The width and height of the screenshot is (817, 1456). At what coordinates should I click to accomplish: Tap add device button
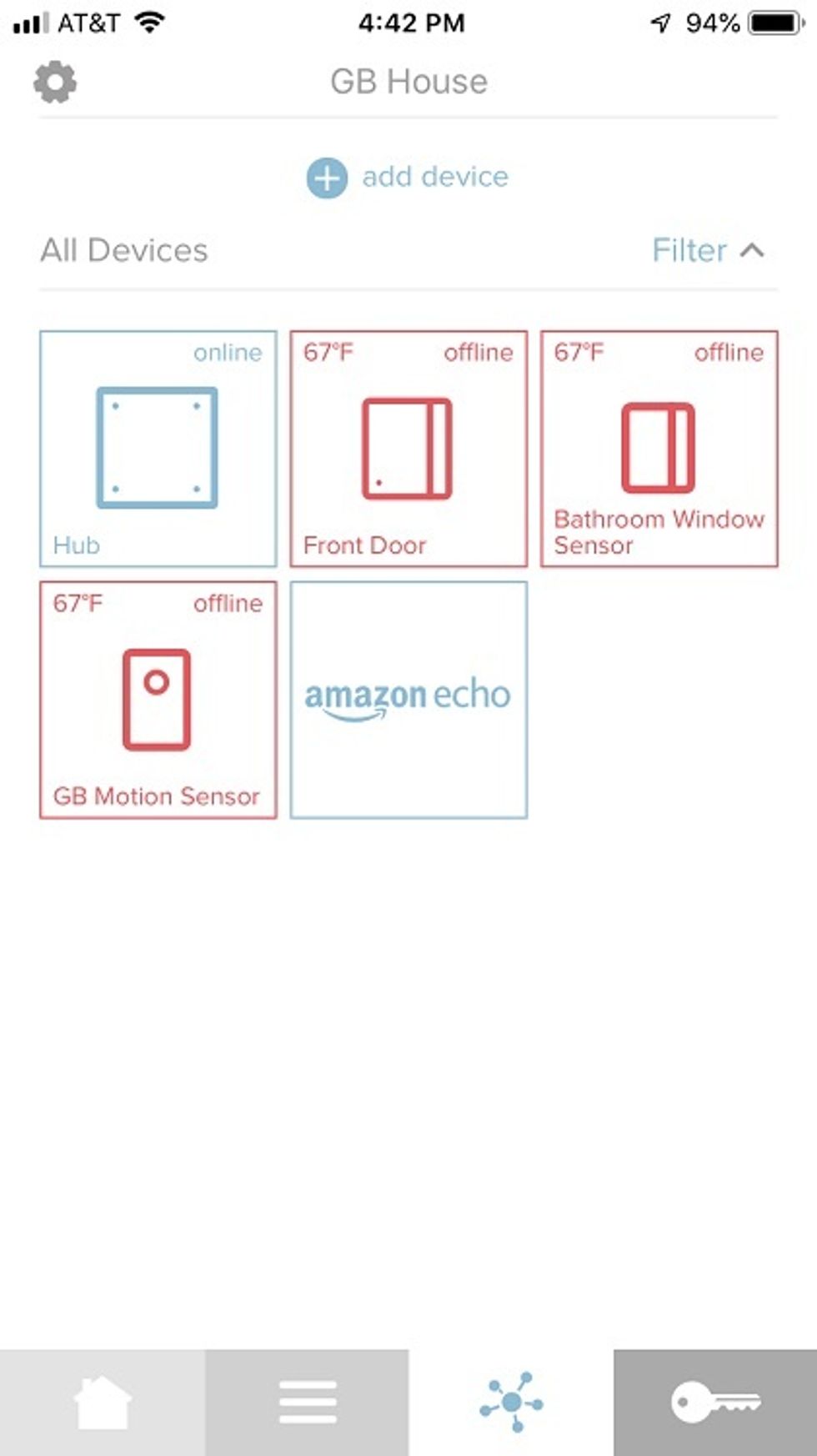408,178
